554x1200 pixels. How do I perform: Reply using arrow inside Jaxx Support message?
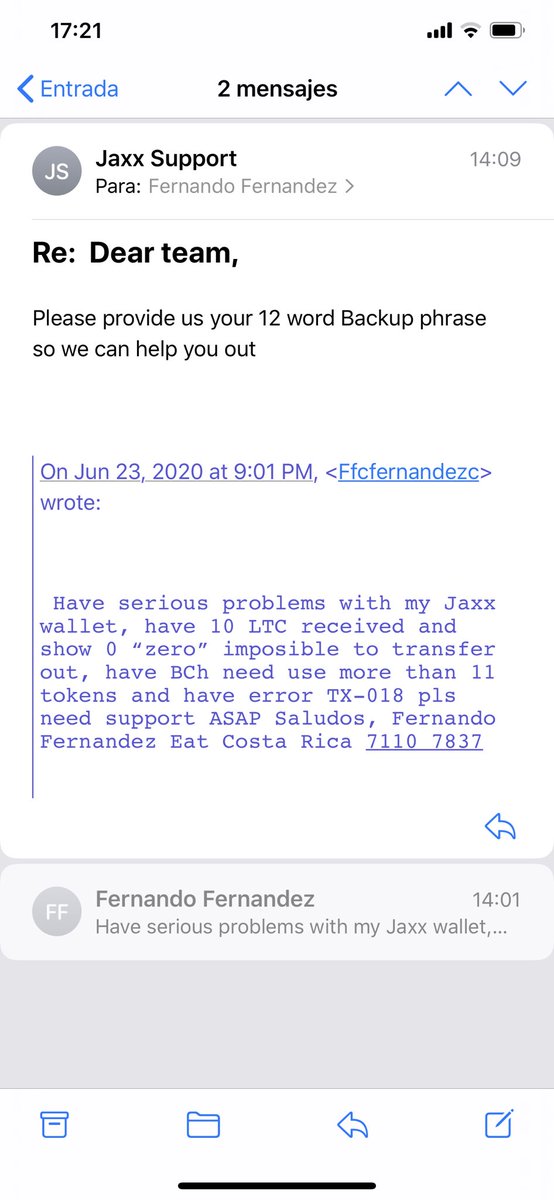[499, 825]
